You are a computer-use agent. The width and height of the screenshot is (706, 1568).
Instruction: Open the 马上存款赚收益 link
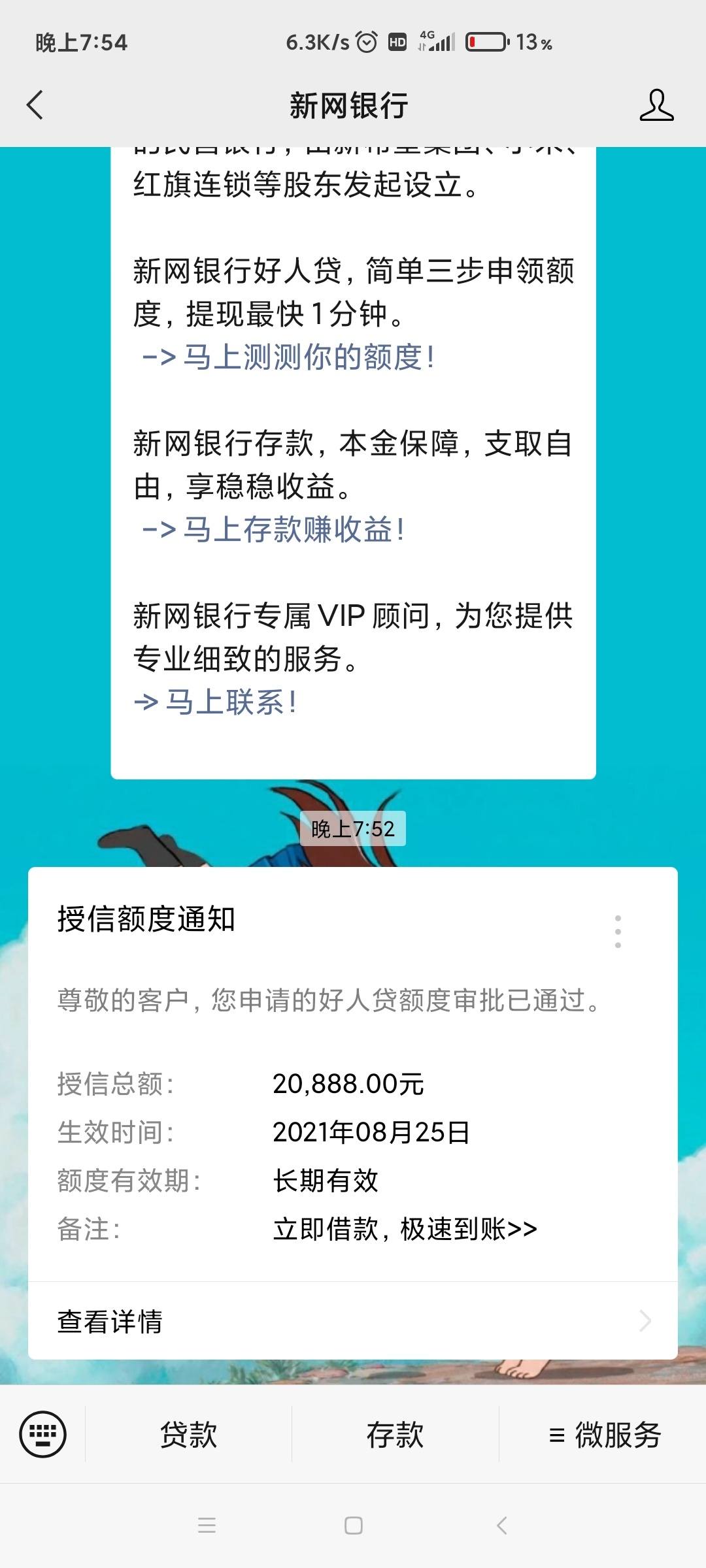click(x=273, y=529)
